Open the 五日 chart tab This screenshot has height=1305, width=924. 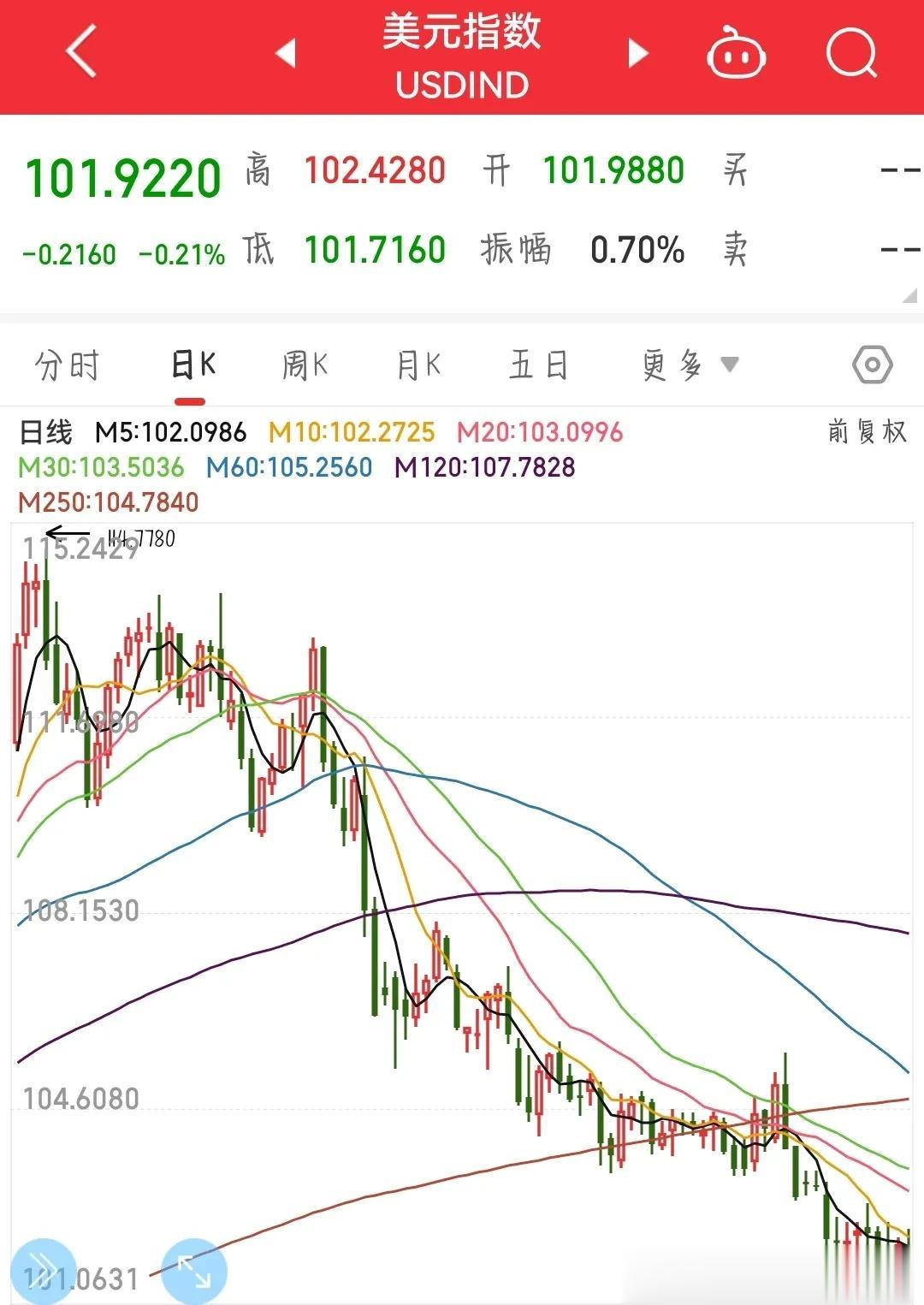pos(537,366)
